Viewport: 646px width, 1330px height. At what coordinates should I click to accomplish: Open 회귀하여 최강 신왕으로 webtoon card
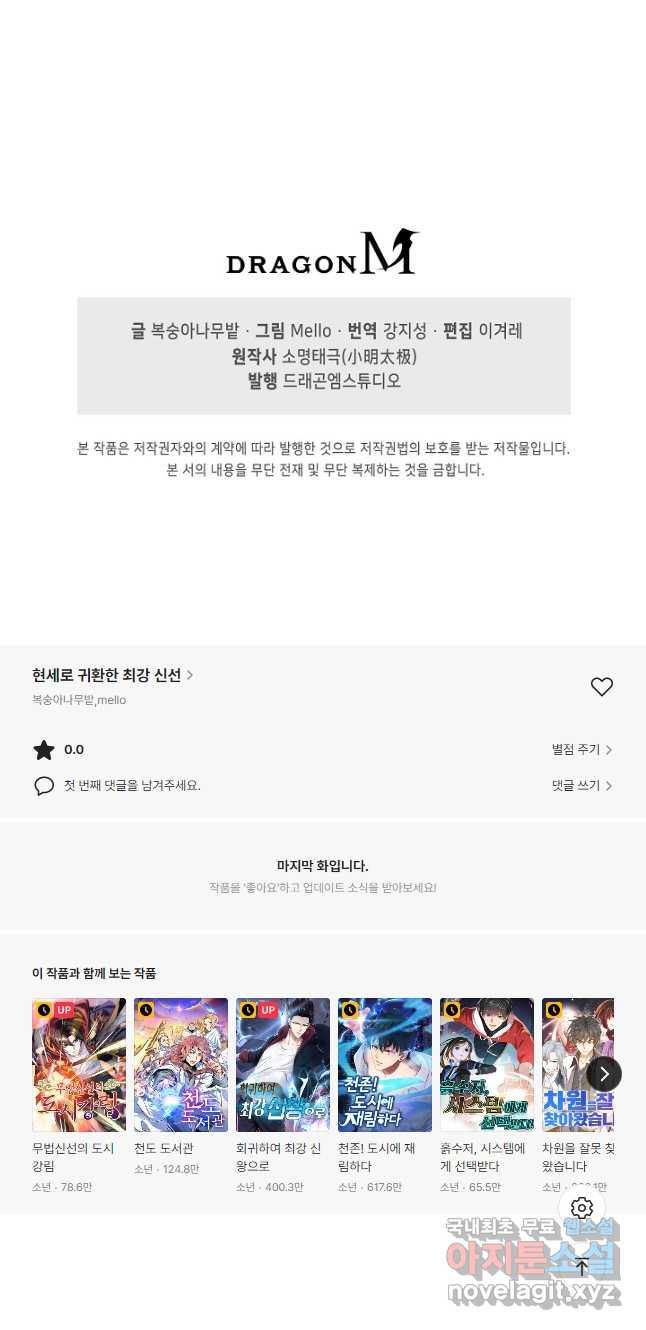pos(283,1096)
